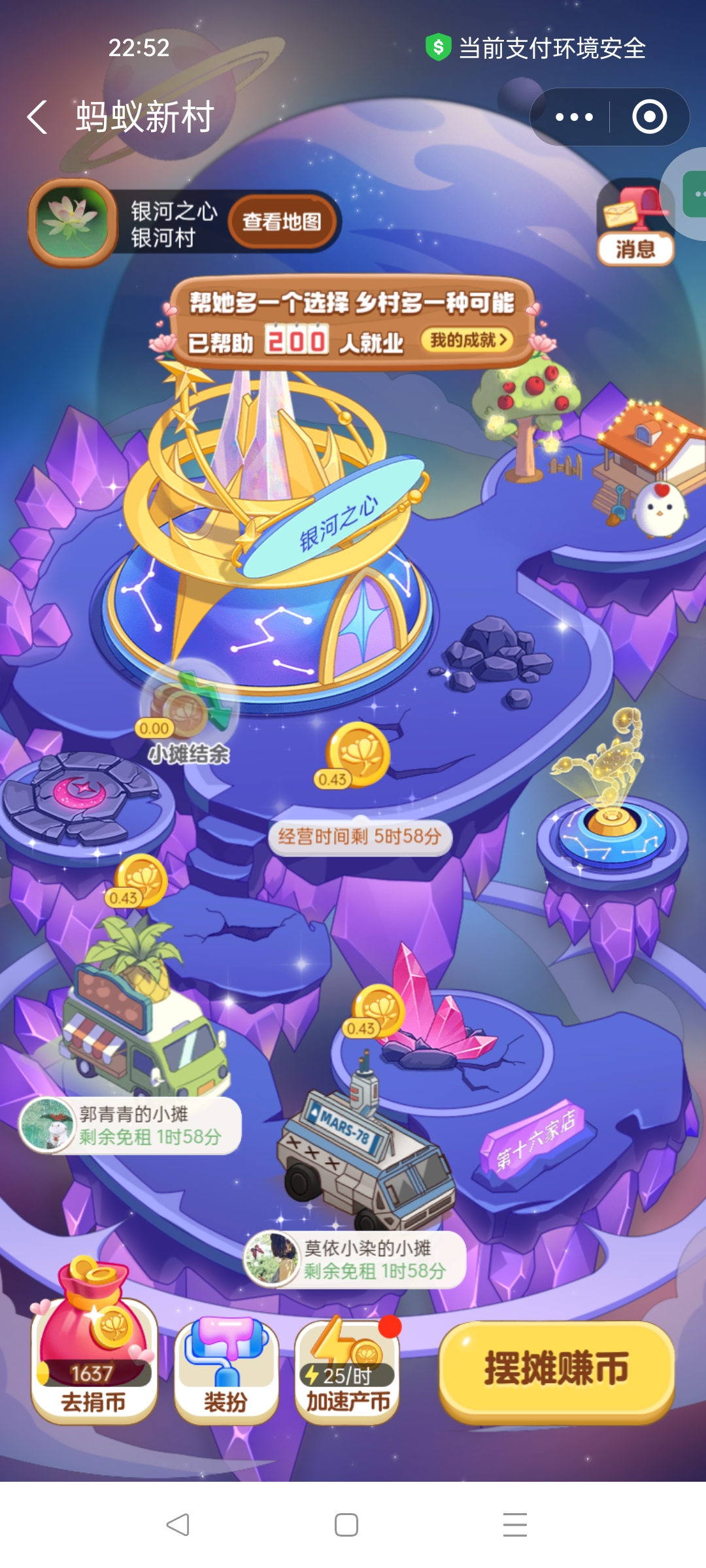Viewport: 706px width, 1568px height.
Task: Open the mini program overflow menu
Action: (574, 118)
